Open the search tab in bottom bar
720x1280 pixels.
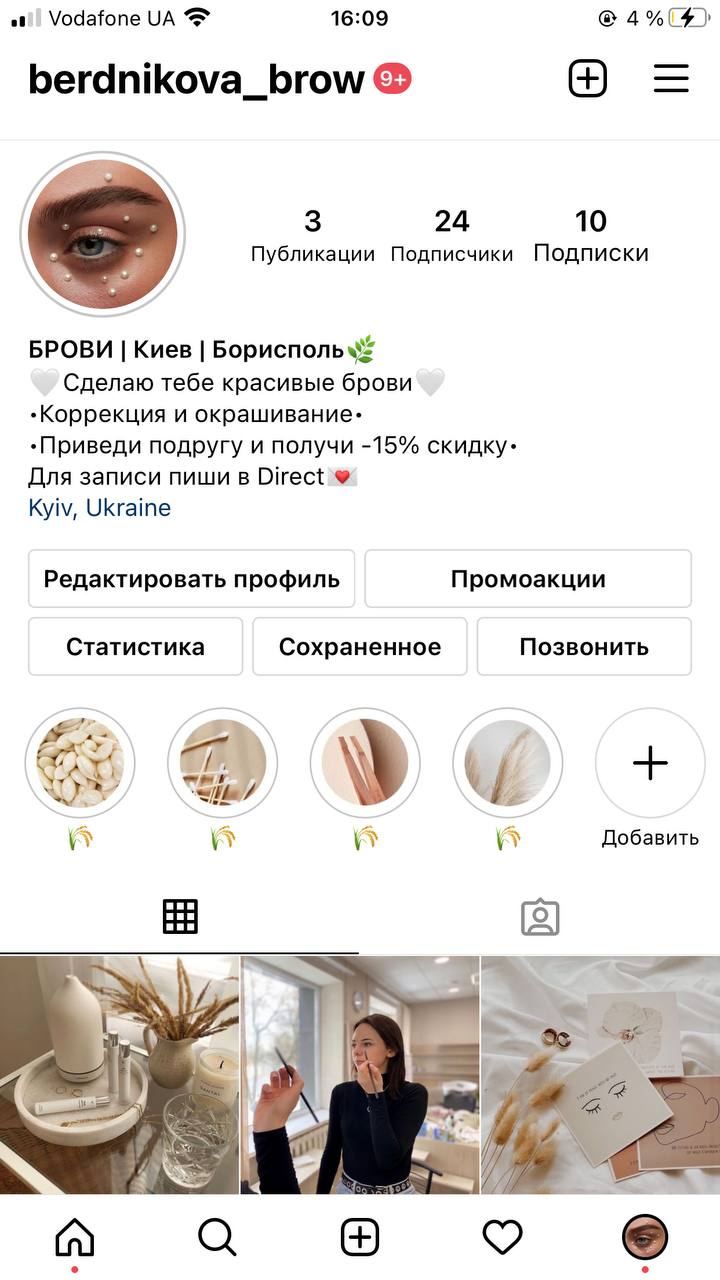click(217, 1239)
